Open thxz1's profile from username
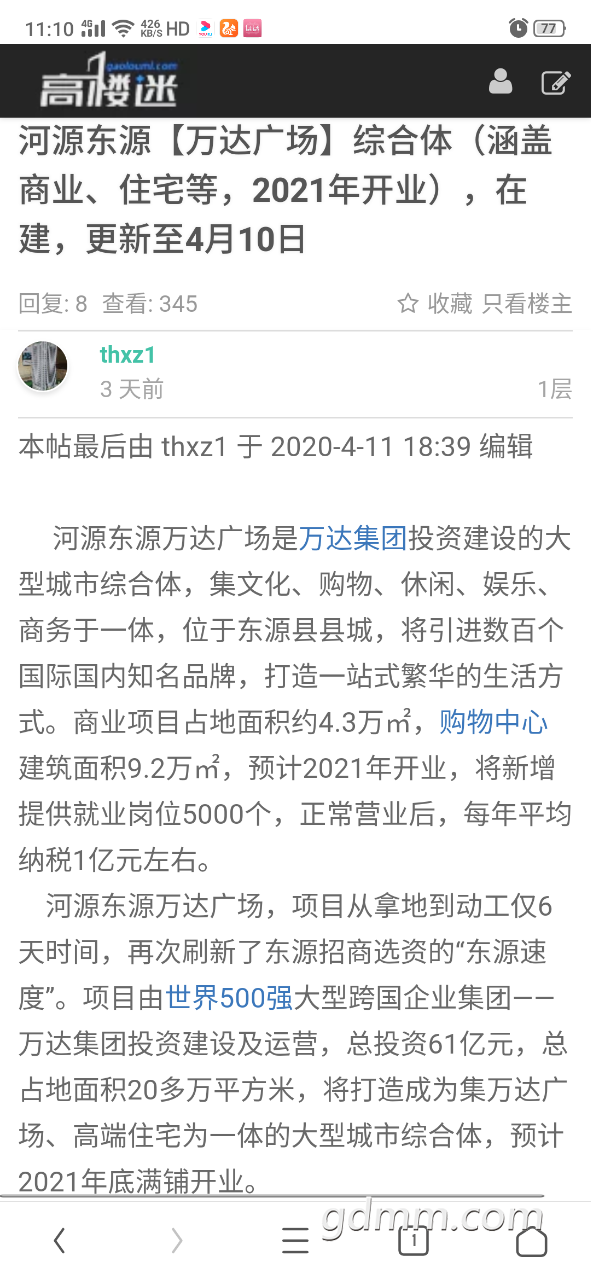 (x=127, y=354)
